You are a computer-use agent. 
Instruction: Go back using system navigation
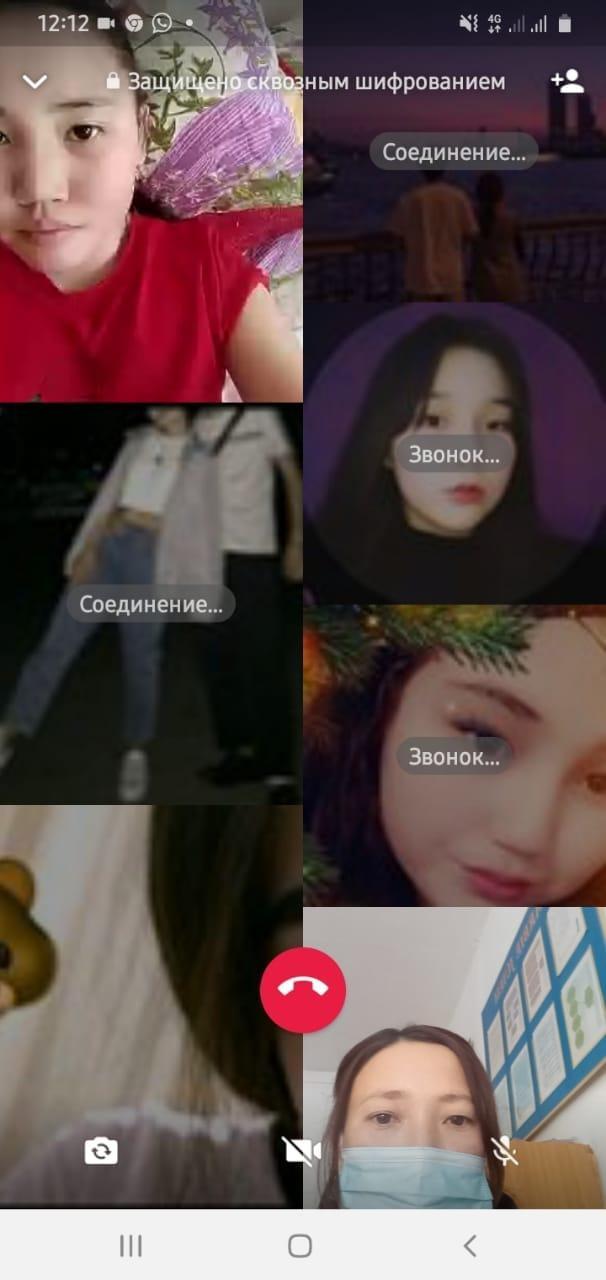[x=470, y=1245]
